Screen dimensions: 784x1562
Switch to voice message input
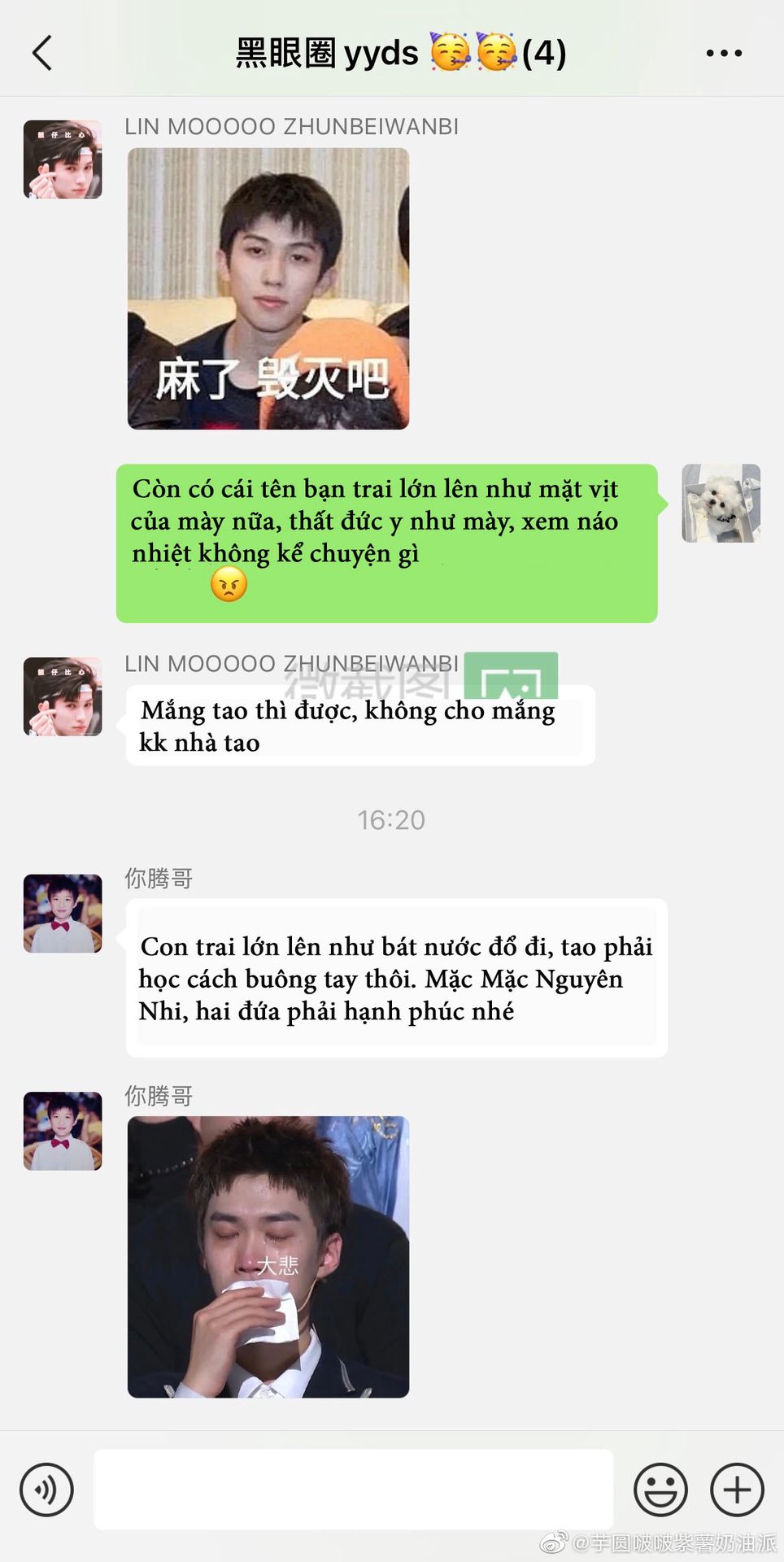pos(46,1490)
